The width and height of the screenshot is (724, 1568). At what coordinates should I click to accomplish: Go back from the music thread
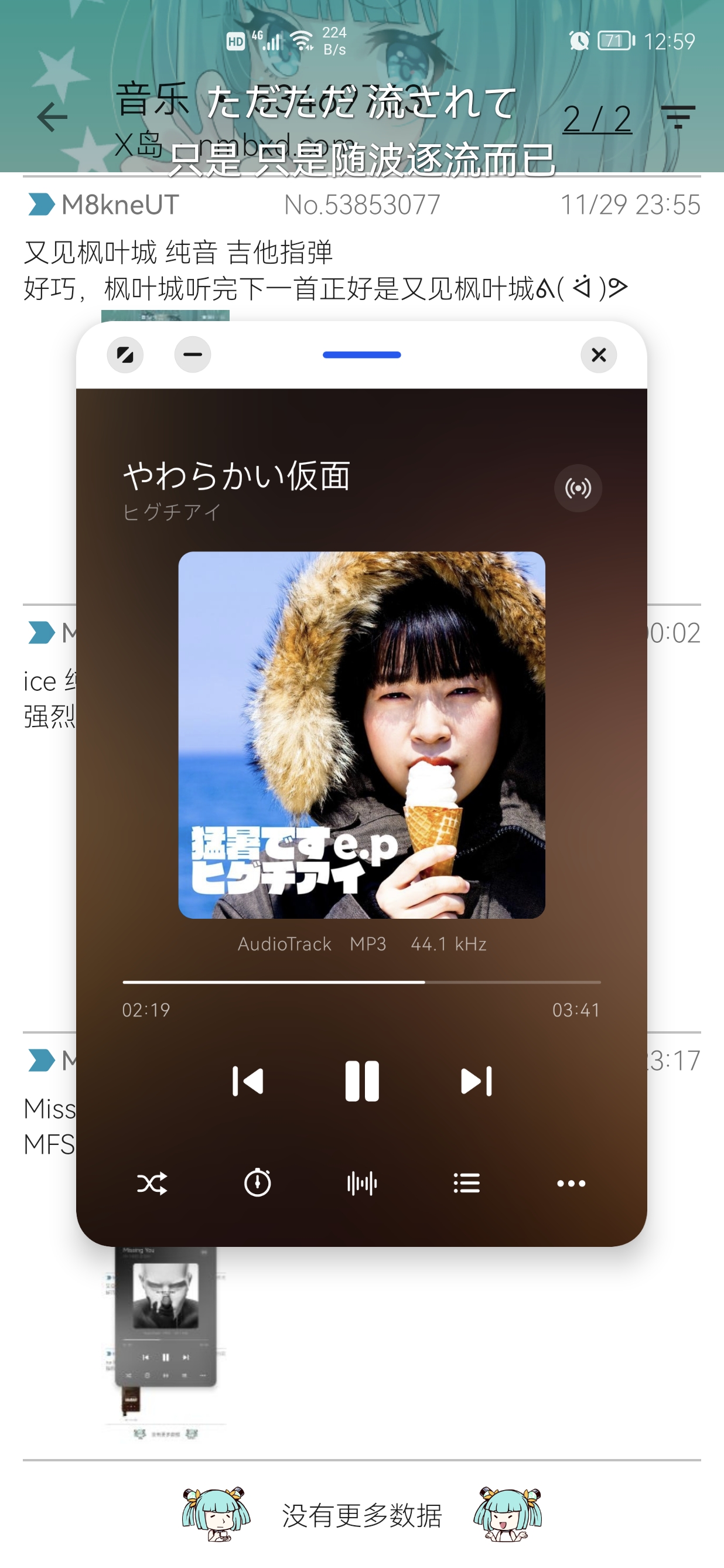[x=52, y=117]
